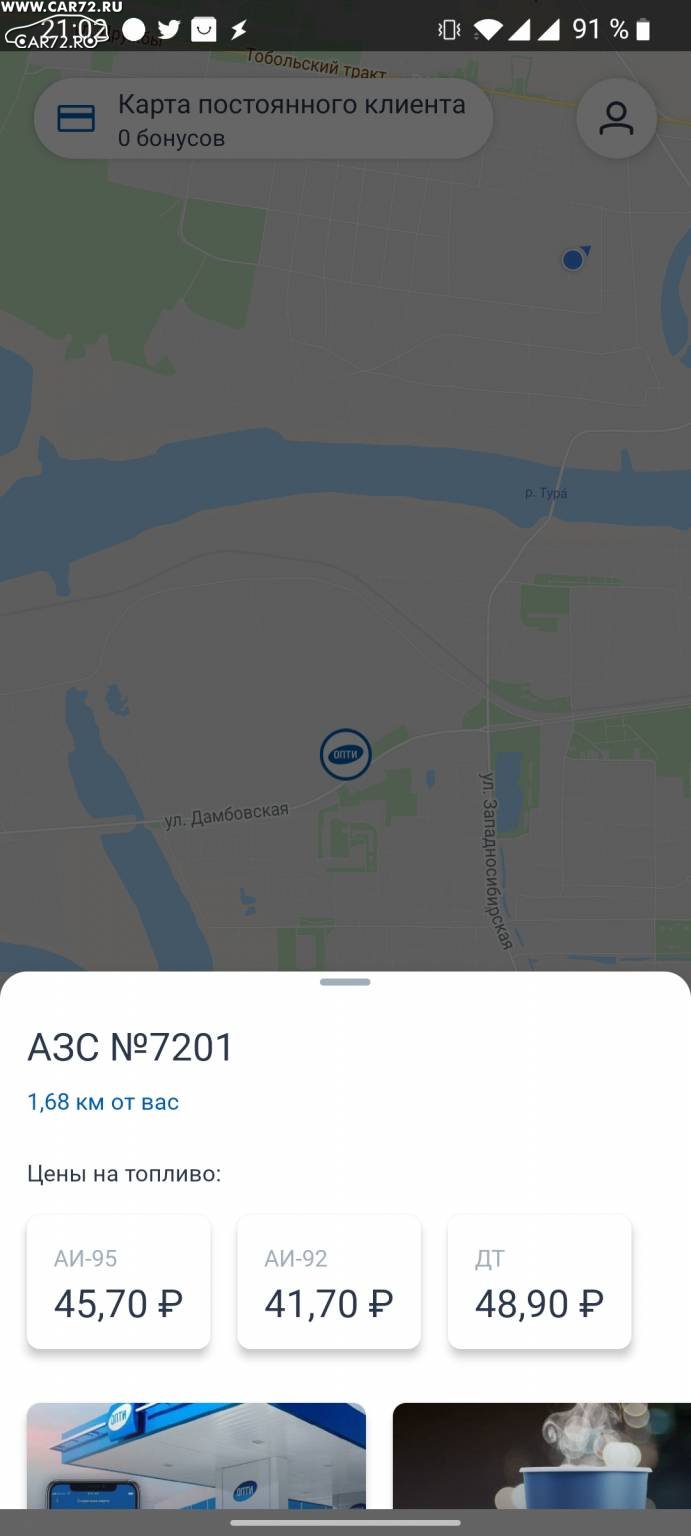Open the ОПТИ gas station promo card
This screenshot has width=691, height=1536.
196,1455
